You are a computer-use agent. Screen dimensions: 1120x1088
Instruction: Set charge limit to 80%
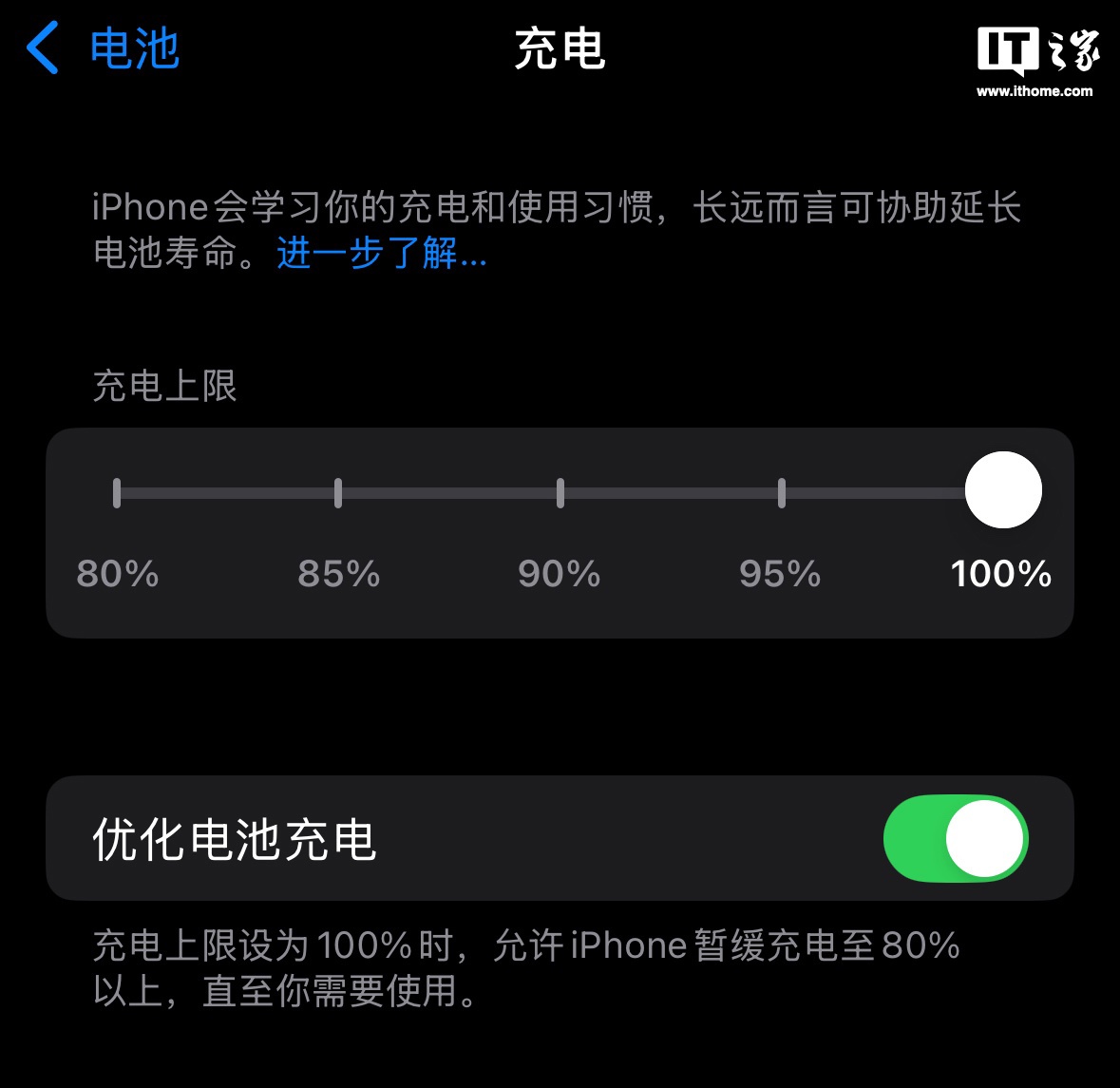point(117,492)
